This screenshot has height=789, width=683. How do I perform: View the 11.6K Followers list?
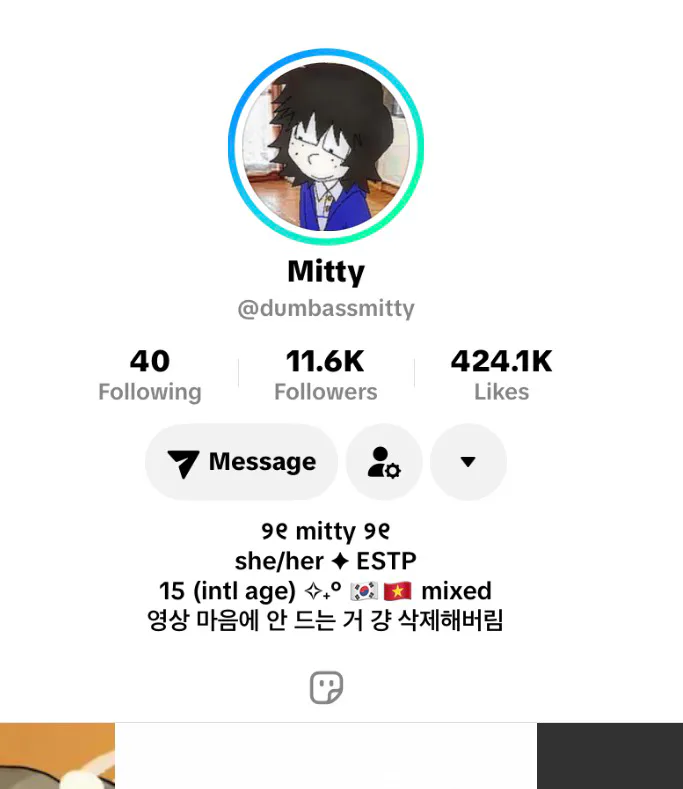[326, 375]
